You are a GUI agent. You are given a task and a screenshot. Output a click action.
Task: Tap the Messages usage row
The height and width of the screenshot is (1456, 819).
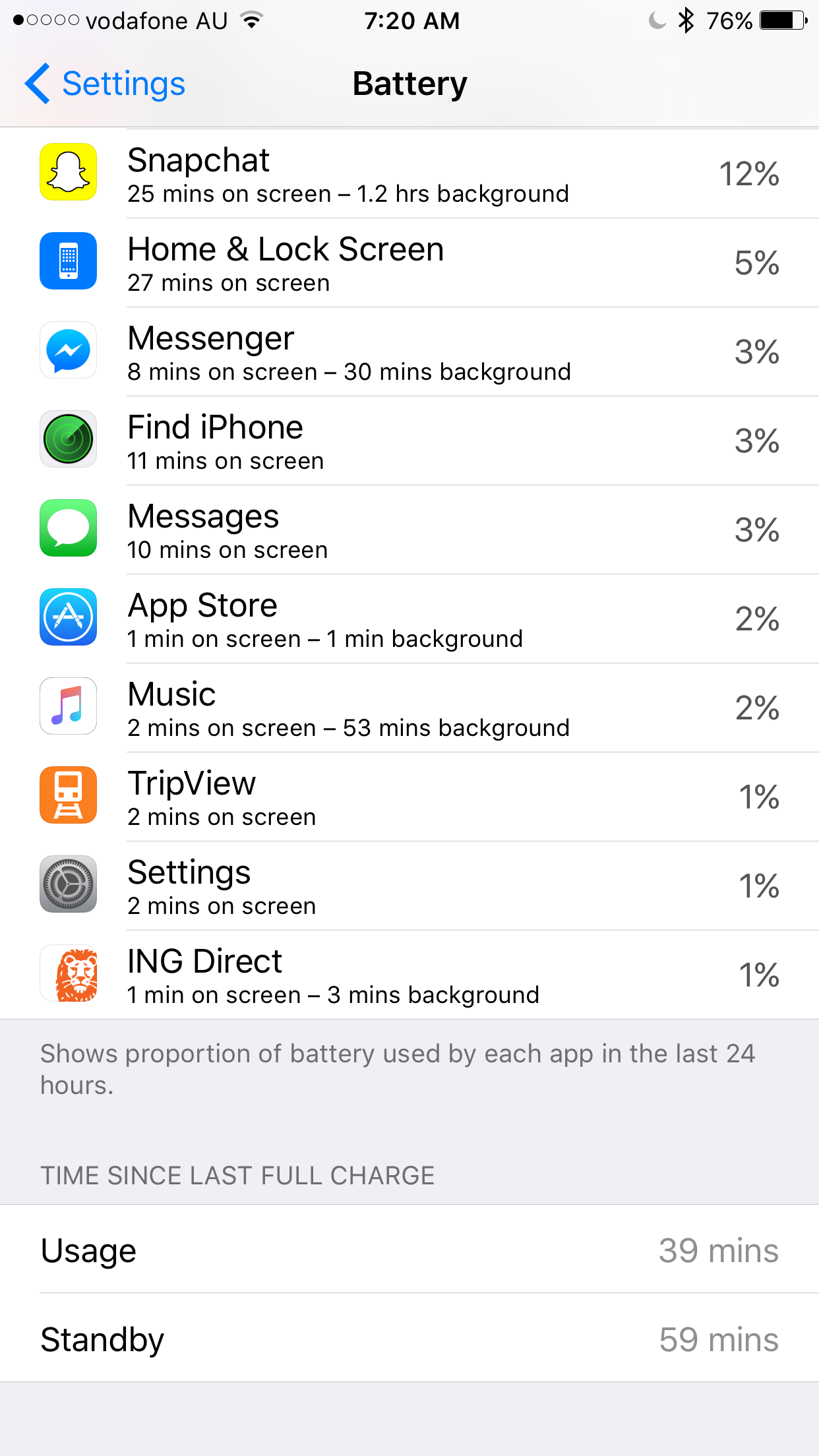pyautogui.click(x=409, y=530)
